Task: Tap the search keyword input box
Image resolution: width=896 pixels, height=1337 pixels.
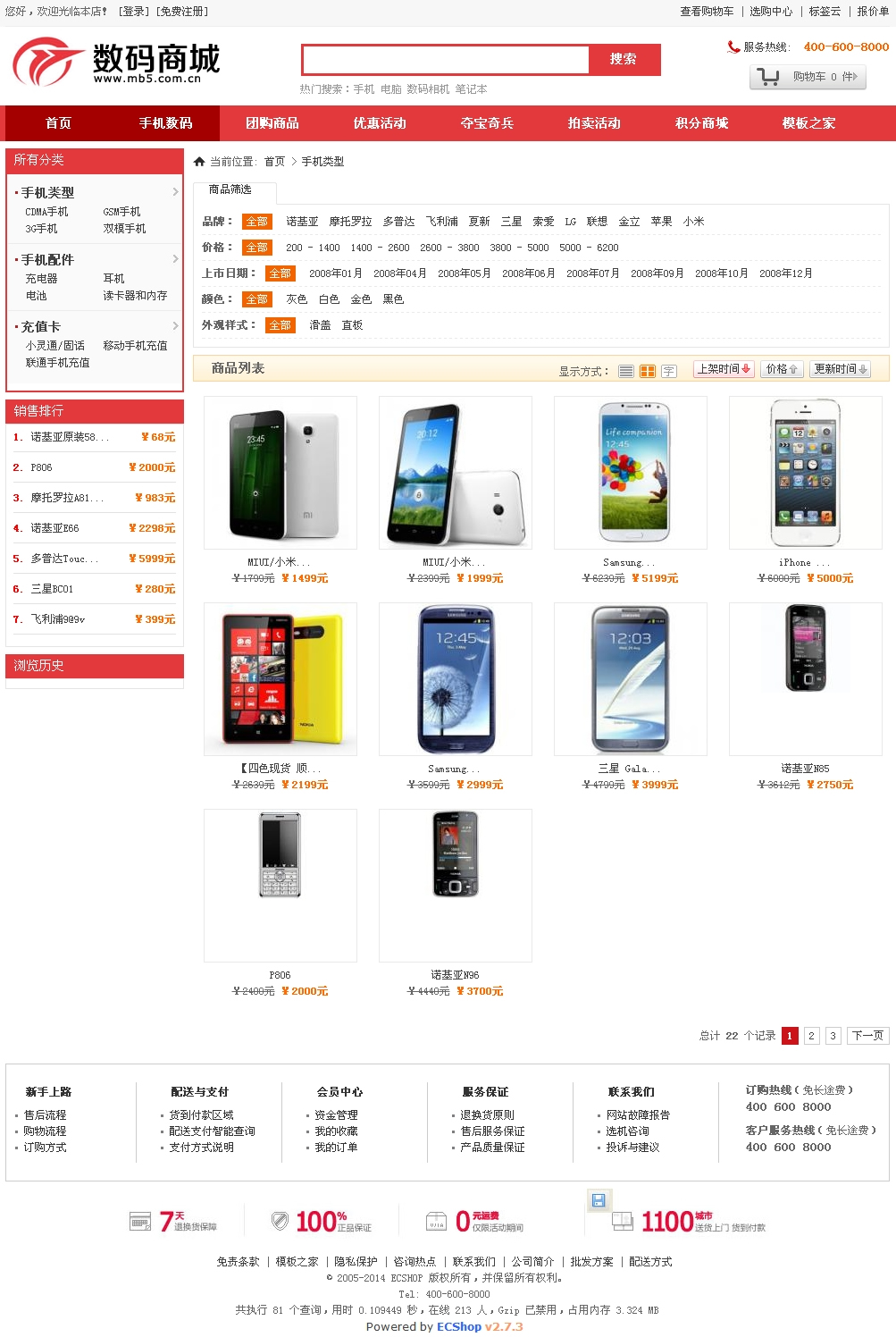Action: click(446, 60)
